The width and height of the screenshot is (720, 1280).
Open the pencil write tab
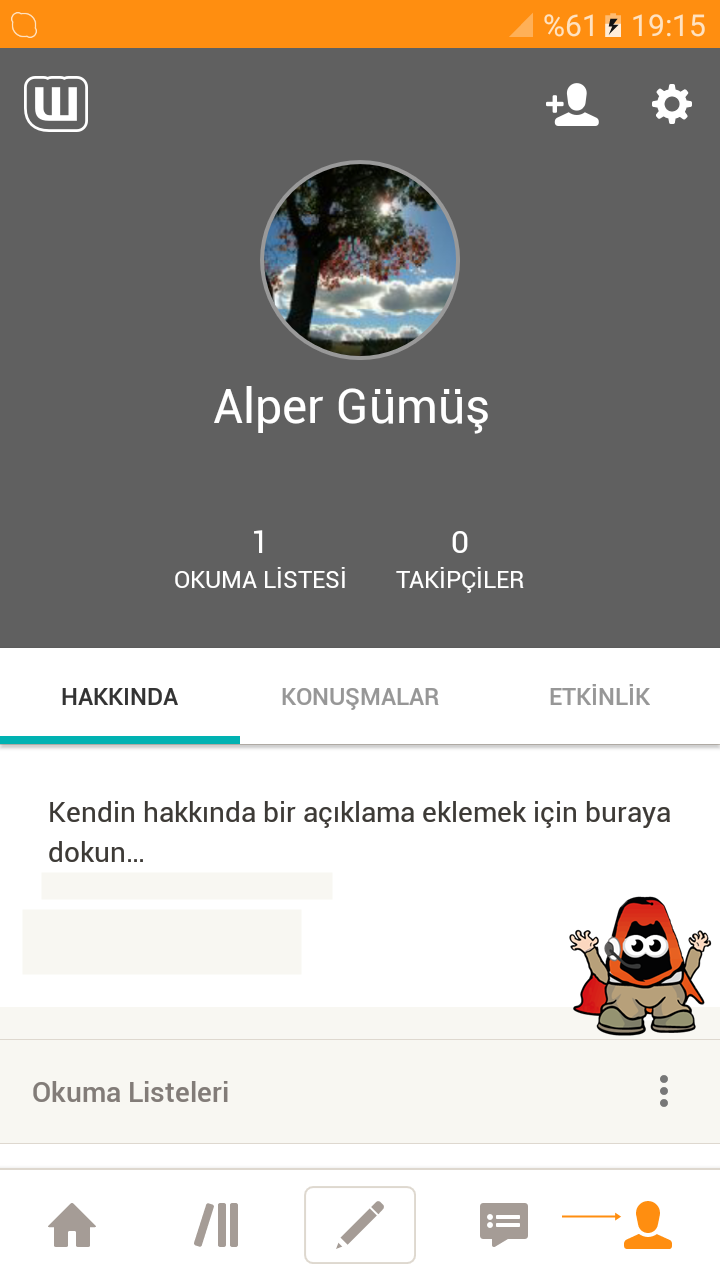[x=360, y=1225]
